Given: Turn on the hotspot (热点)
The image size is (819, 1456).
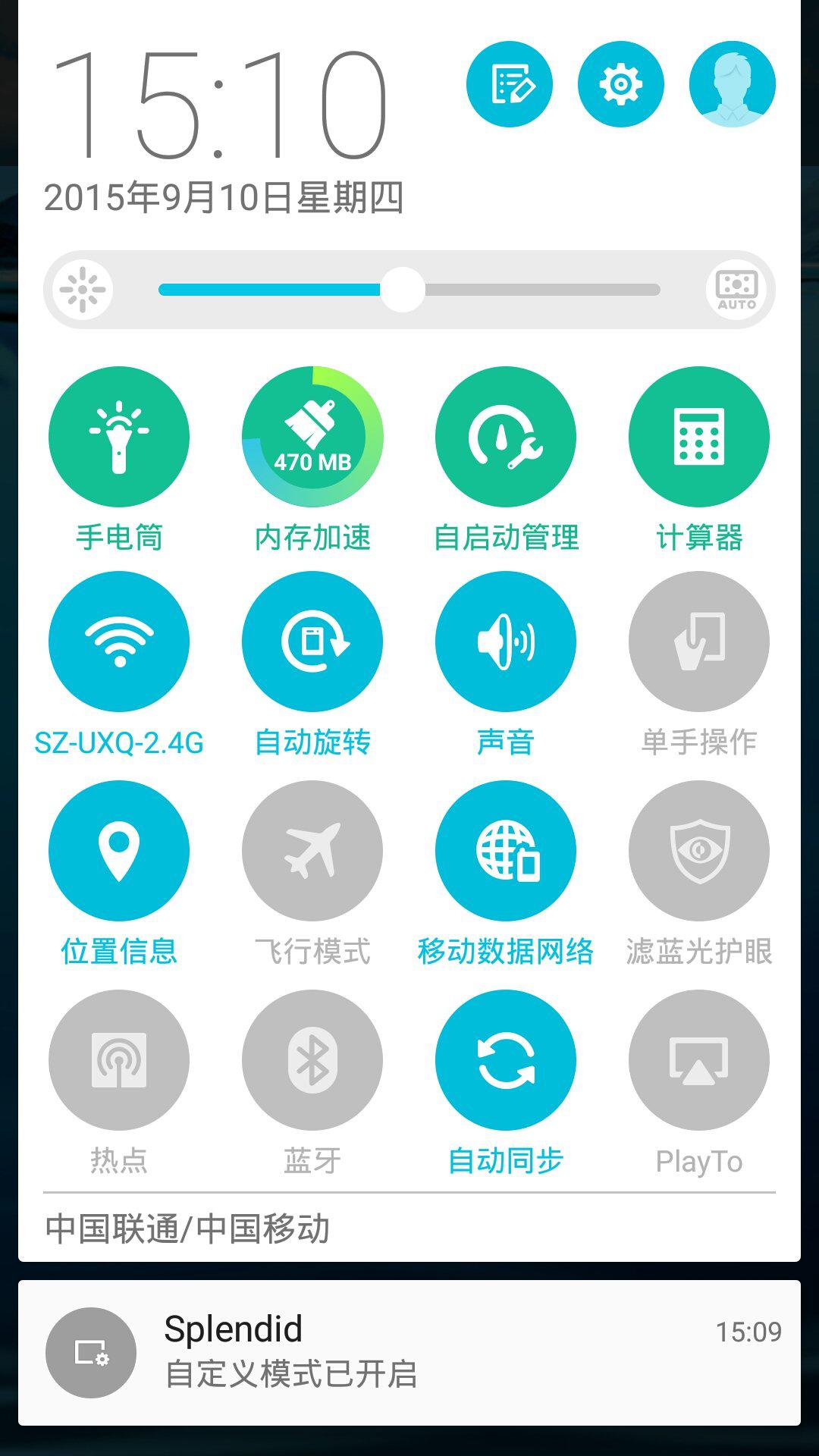Looking at the screenshot, I should tap(118, 1059).
